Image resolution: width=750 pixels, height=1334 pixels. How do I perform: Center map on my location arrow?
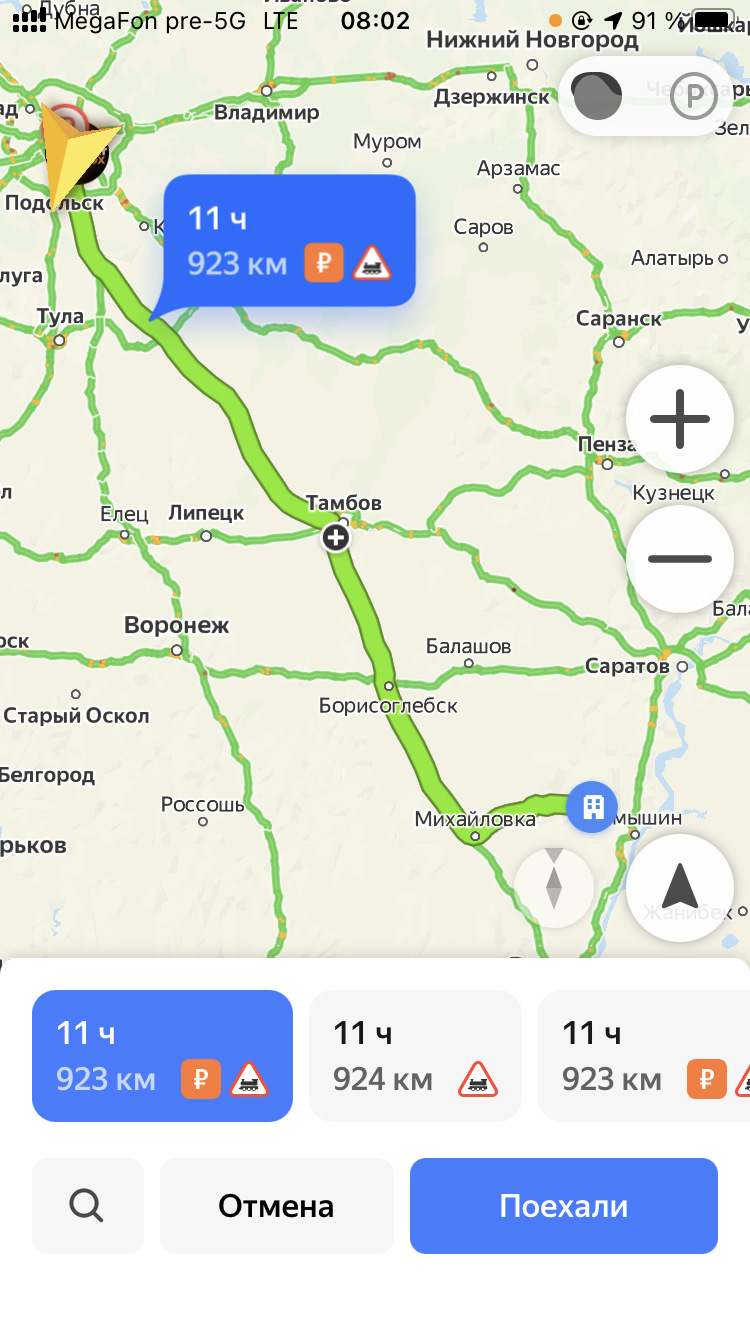click(680, 888)
